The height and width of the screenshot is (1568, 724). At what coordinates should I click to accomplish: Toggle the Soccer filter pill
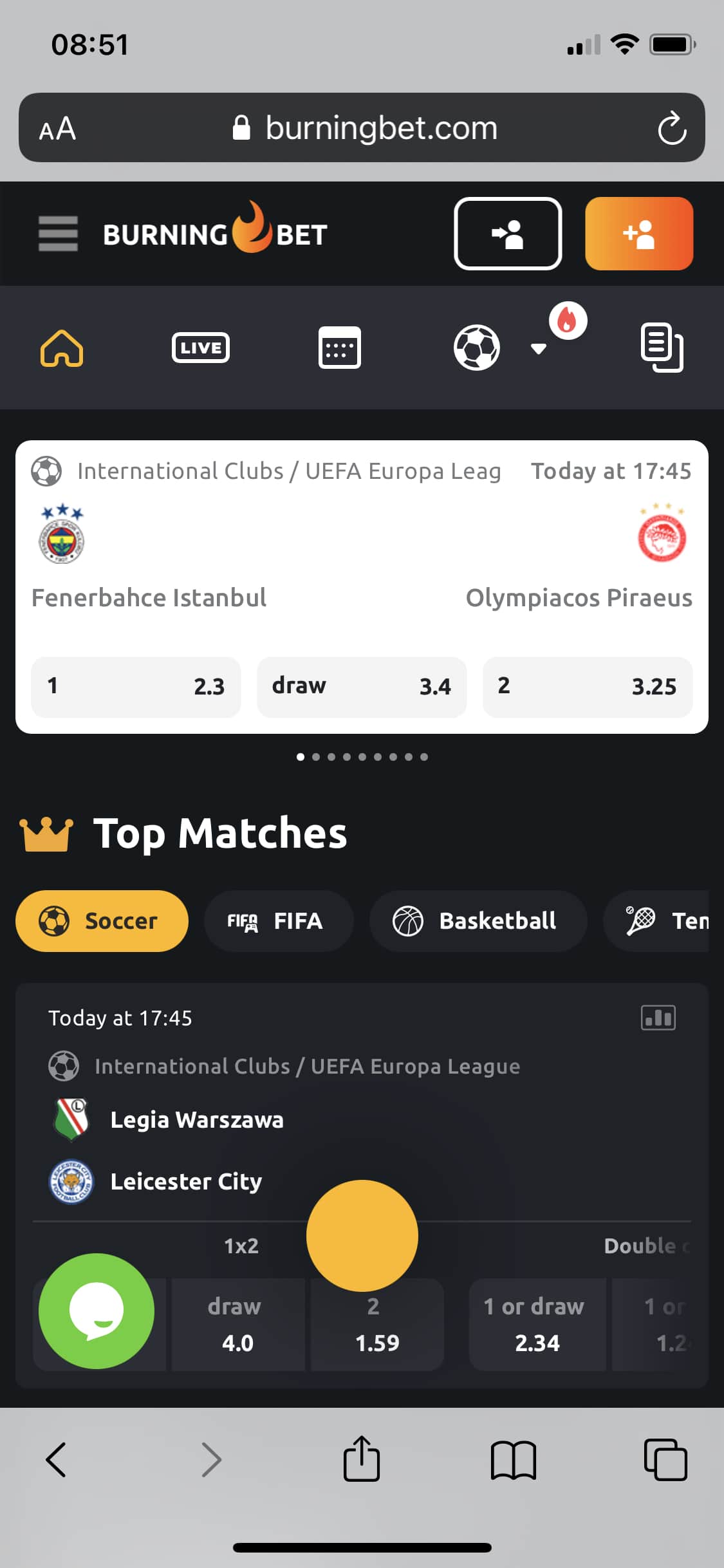pos(101,920)
